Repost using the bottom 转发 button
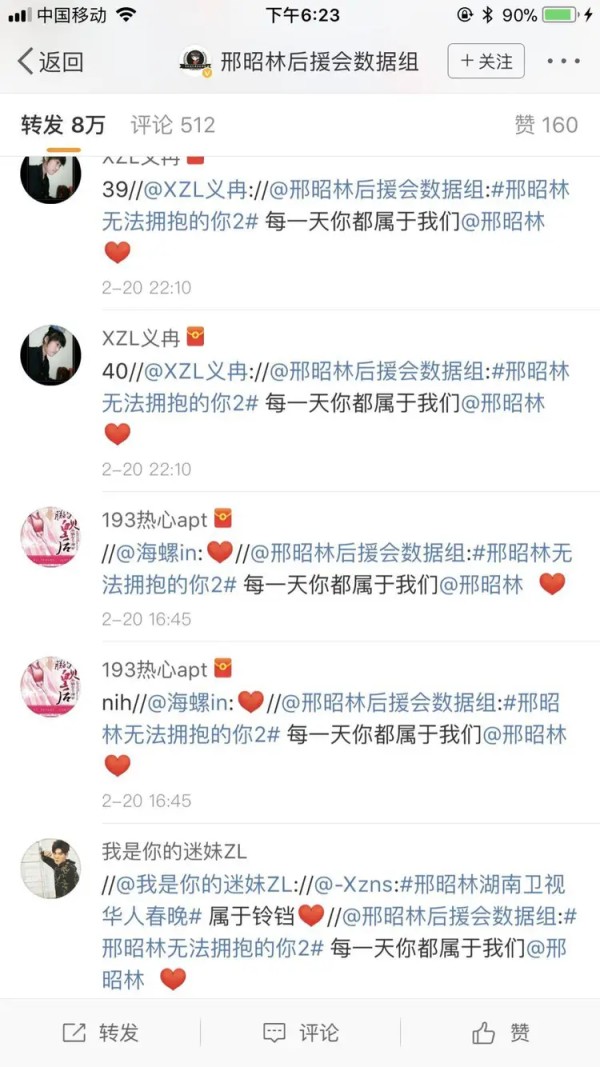This screenshot has width=600, height=1067. pos(101,1033)
